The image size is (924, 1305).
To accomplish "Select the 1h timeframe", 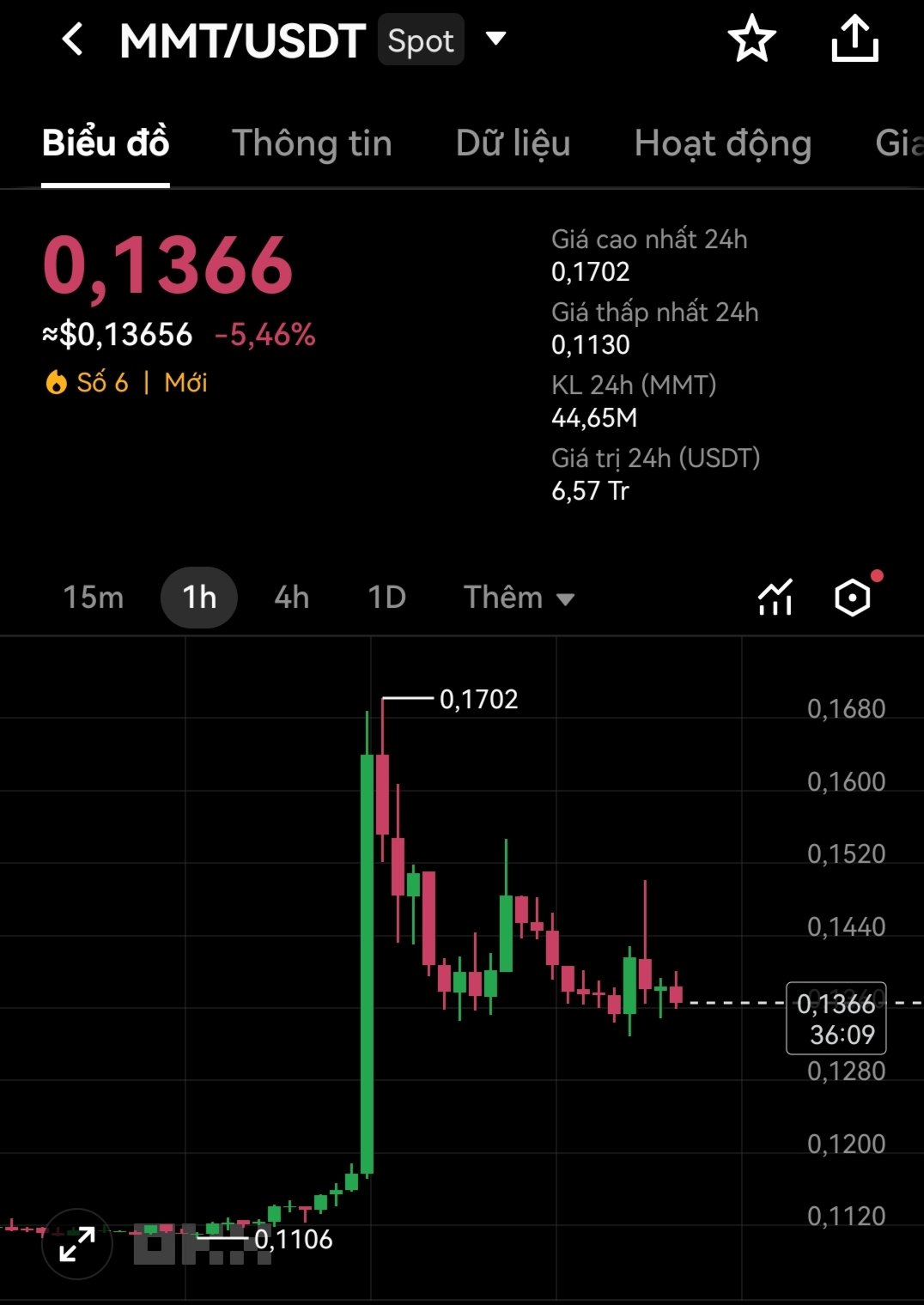I will pos(199,598).
